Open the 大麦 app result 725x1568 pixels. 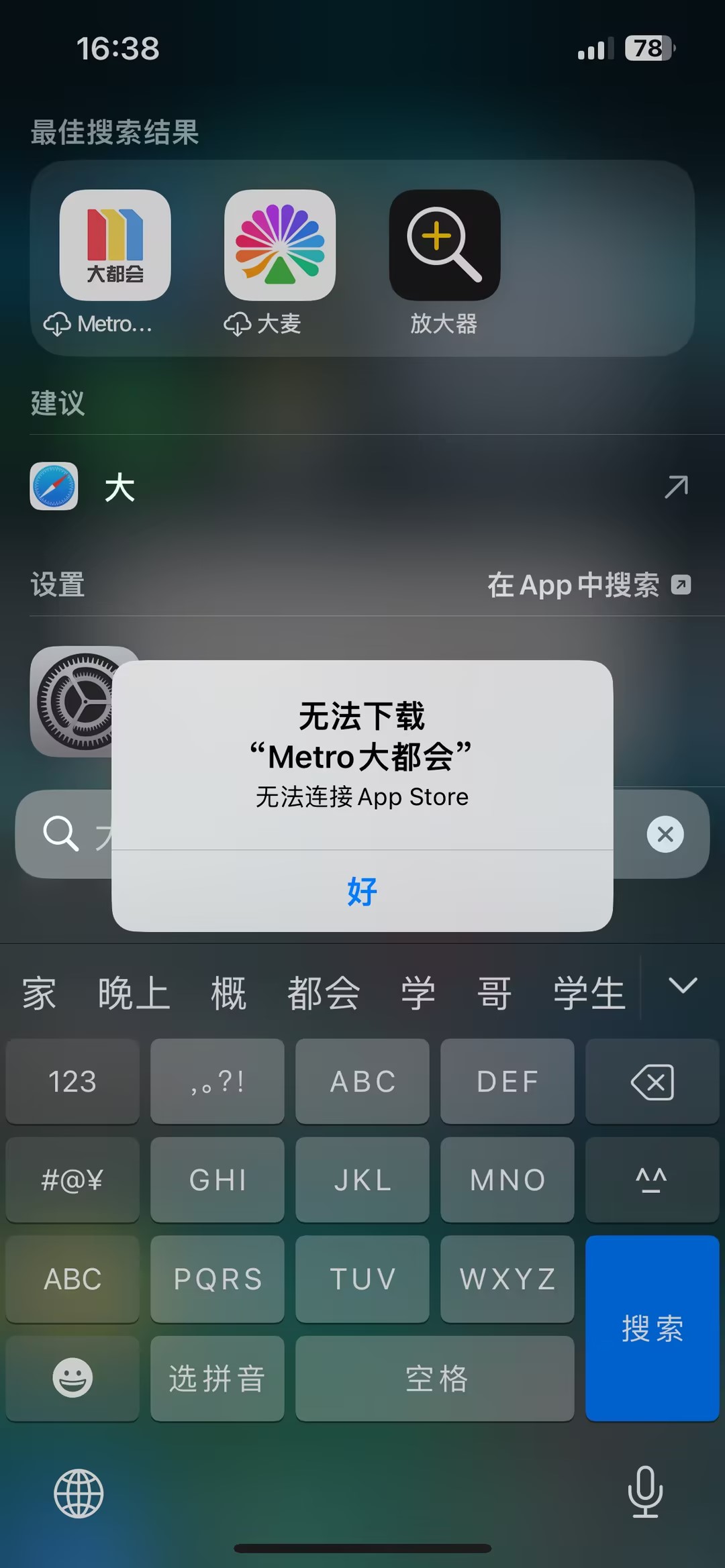coord(279,246)
